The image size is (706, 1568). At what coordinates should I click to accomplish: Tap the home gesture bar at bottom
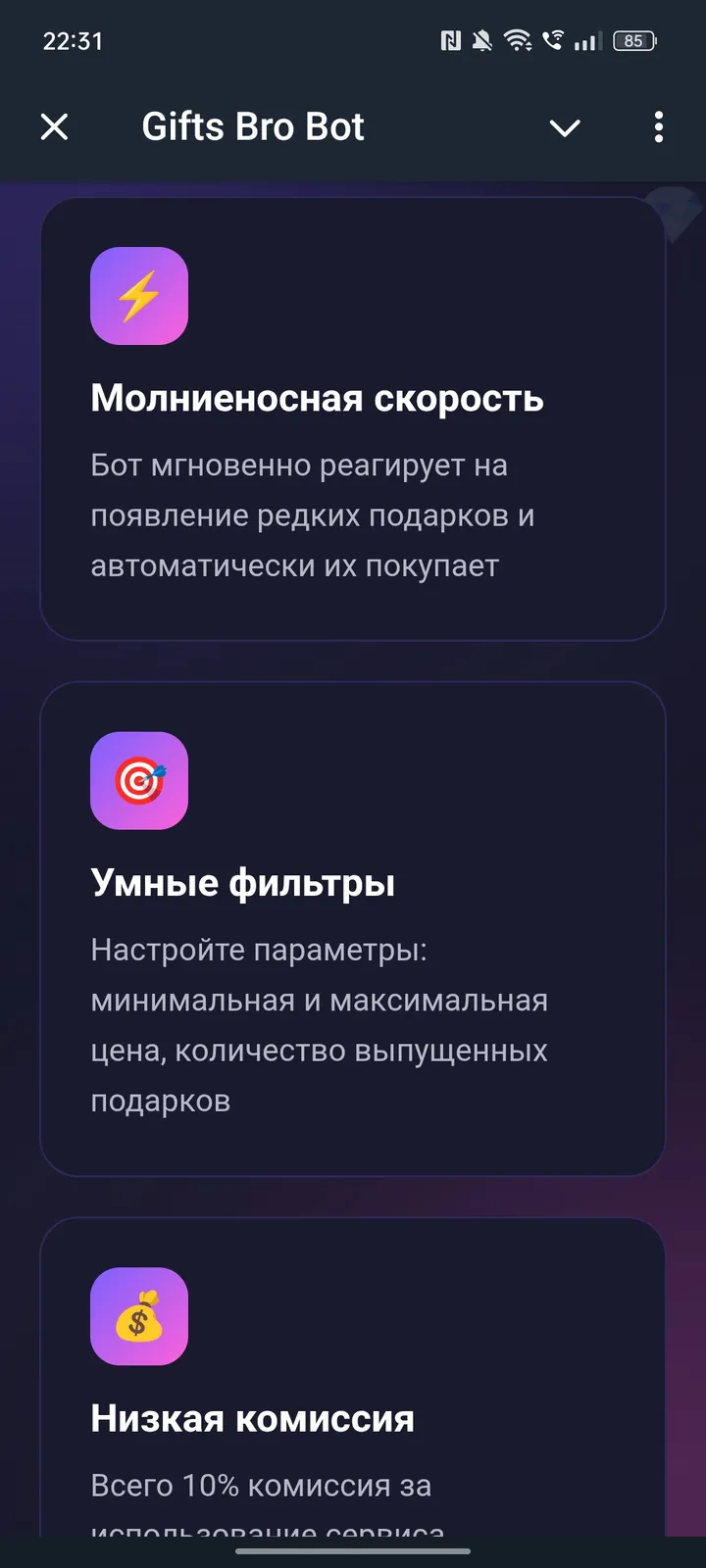pyautogui.click(x=353, y=1551)
